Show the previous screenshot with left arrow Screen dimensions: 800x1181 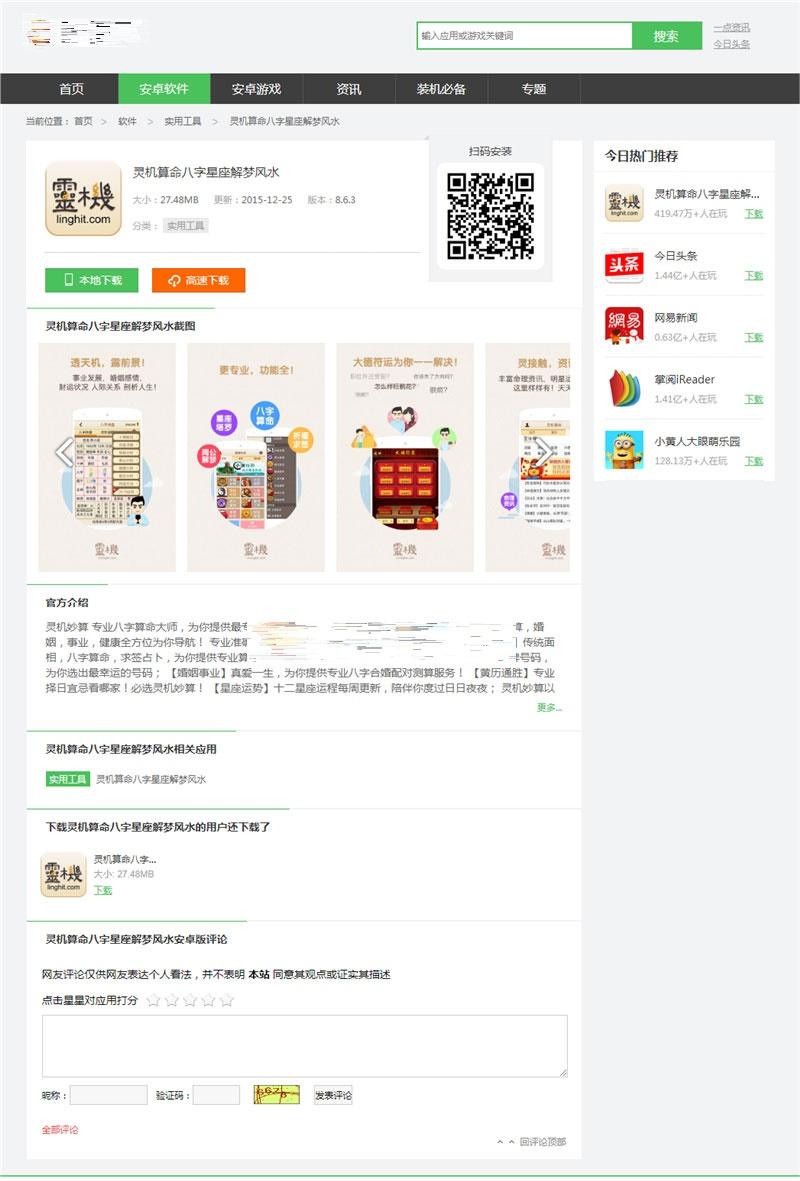point(64,452)
